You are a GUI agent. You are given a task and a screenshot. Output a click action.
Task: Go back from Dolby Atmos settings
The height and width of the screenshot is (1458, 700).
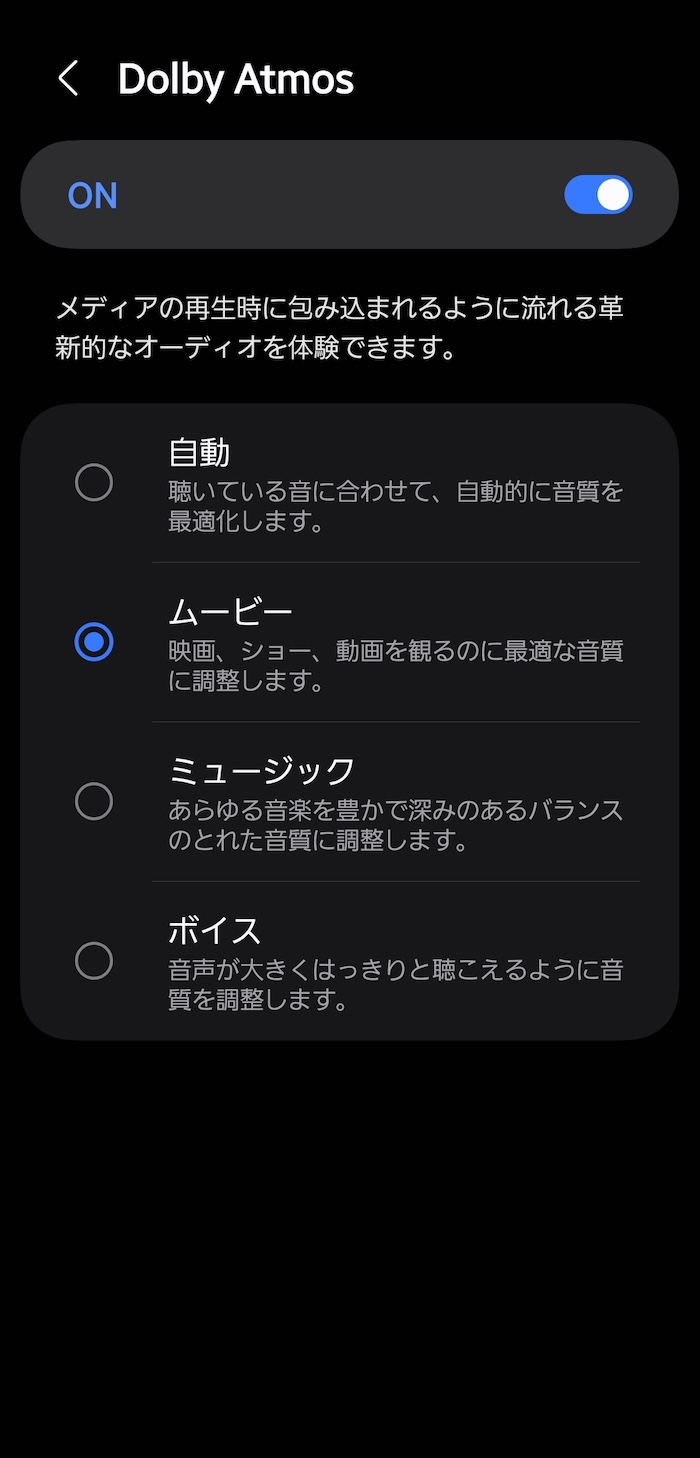click(68, 78)
